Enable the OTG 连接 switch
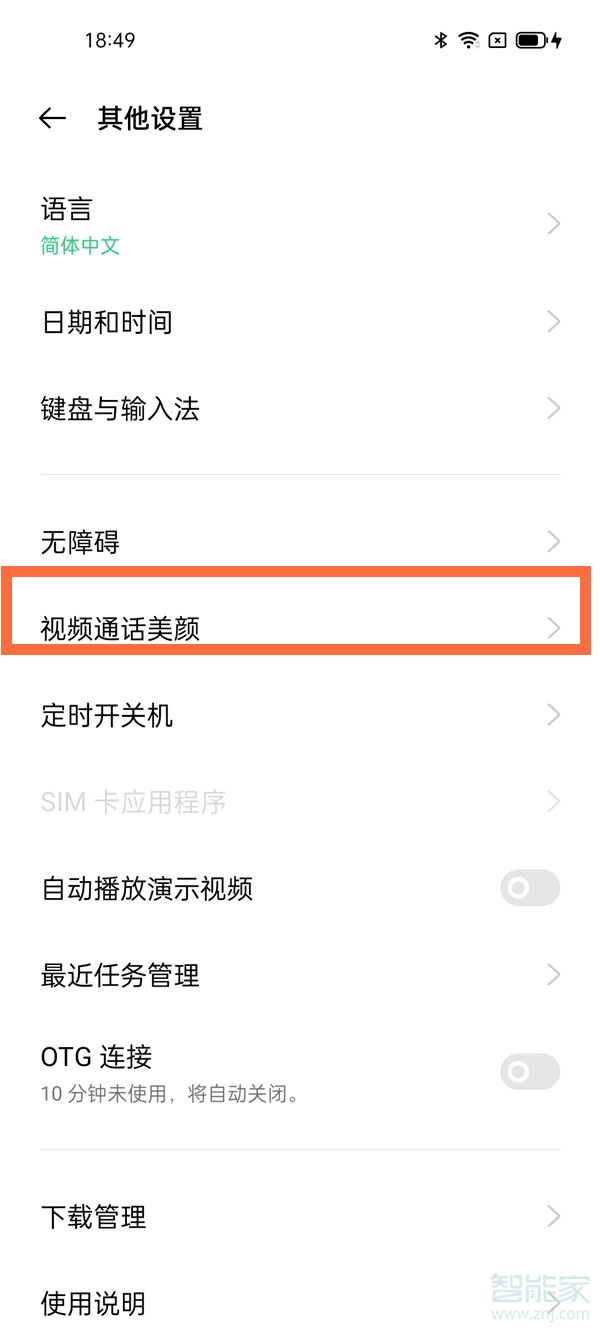The width and height of the screenshot is (600, 1333). tap(530, 1072)
